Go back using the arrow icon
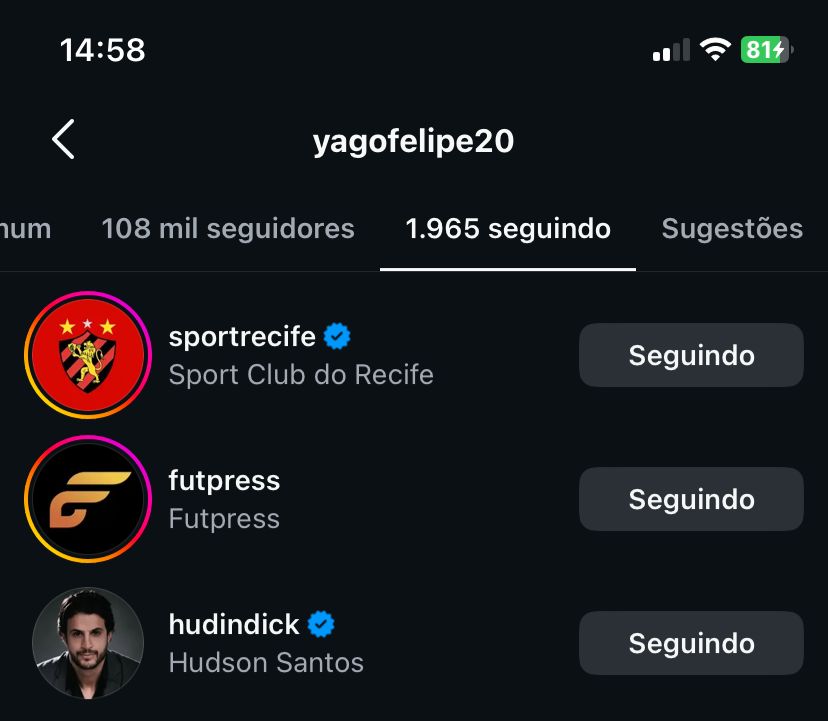 pyautogui.click(x=64, y=140)
